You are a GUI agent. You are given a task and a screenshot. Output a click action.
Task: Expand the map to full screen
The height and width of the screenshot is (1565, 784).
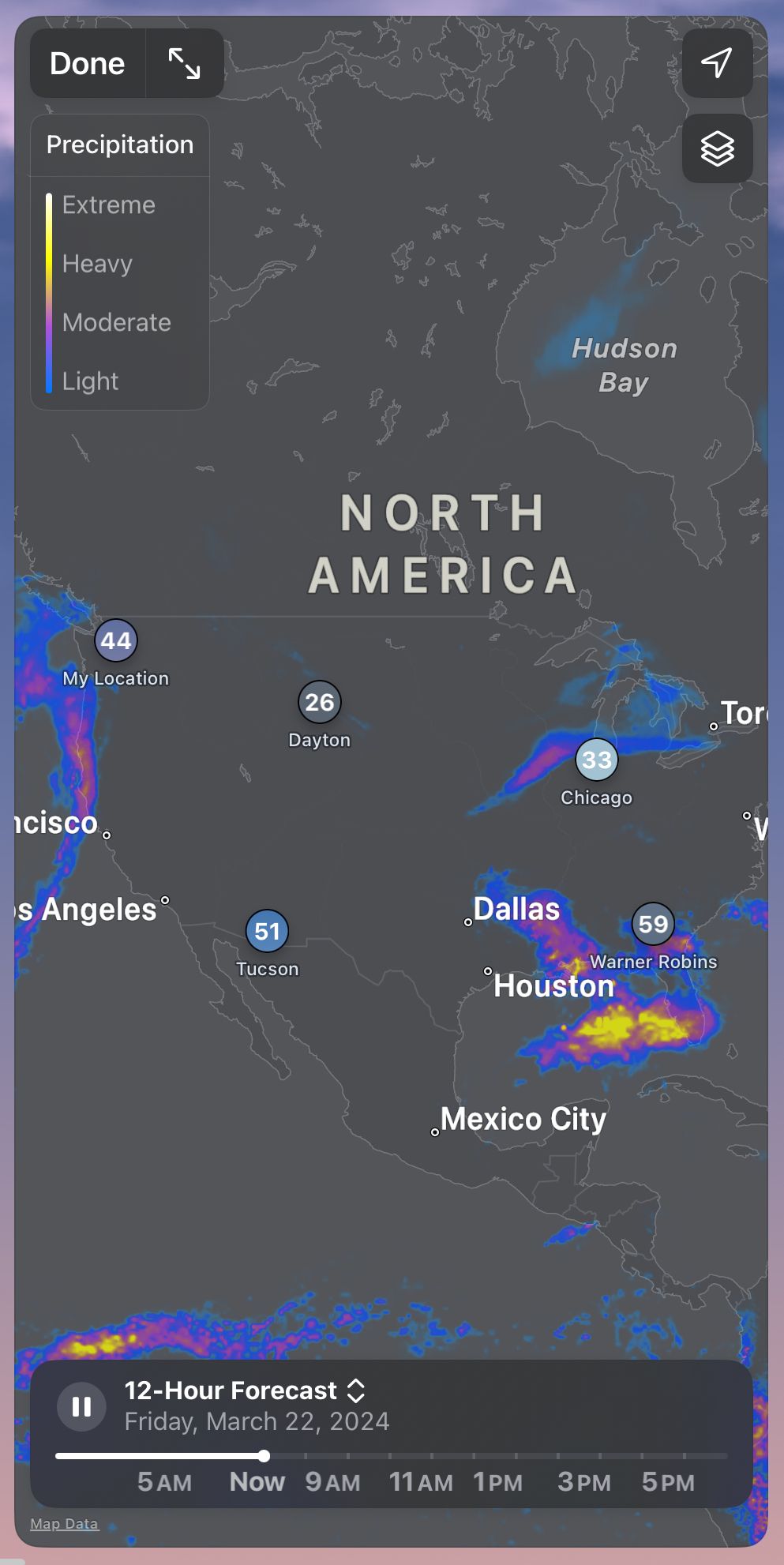[x=184, y=64]
